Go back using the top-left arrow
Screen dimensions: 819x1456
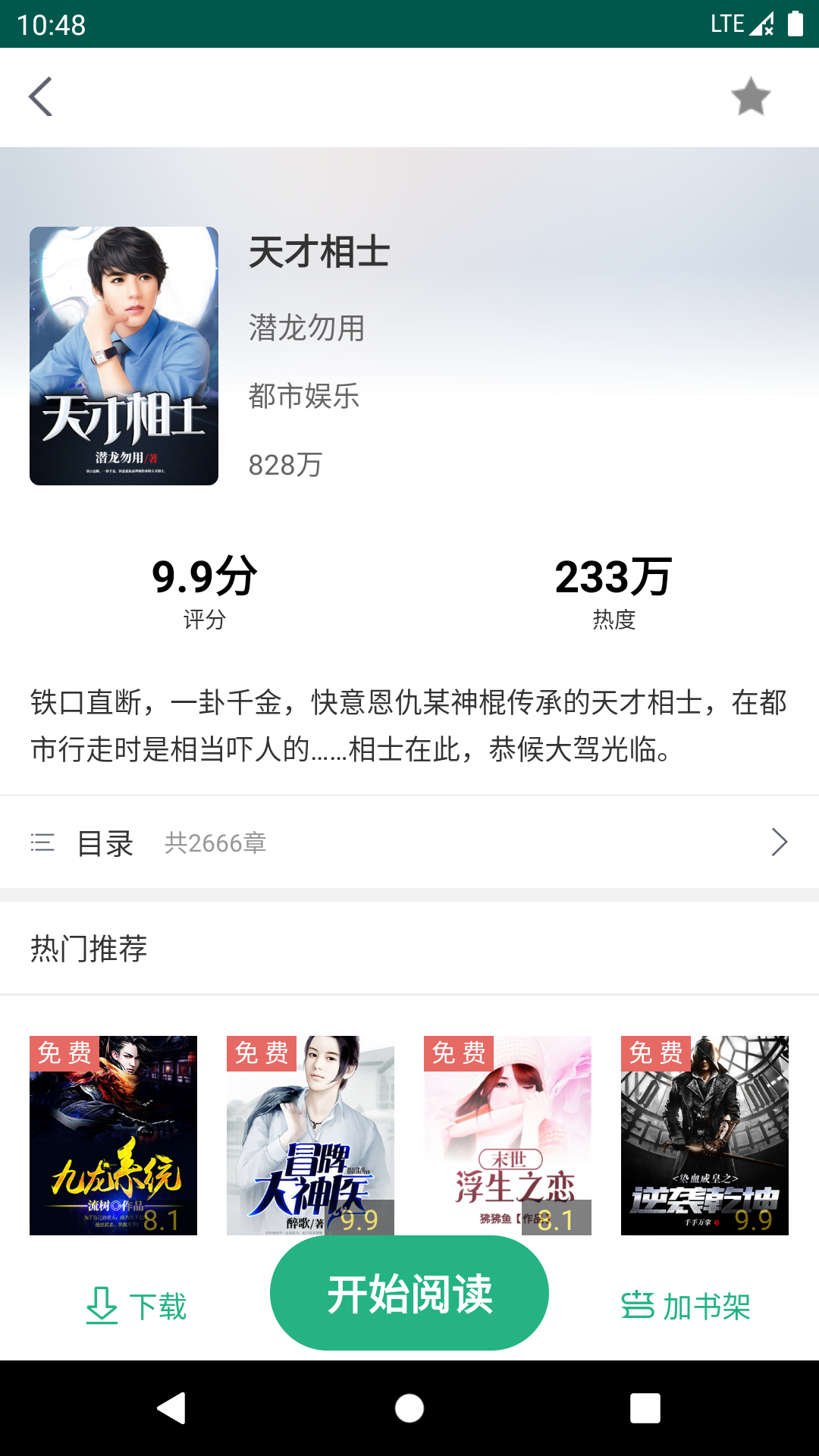click(x=41, y=97)
